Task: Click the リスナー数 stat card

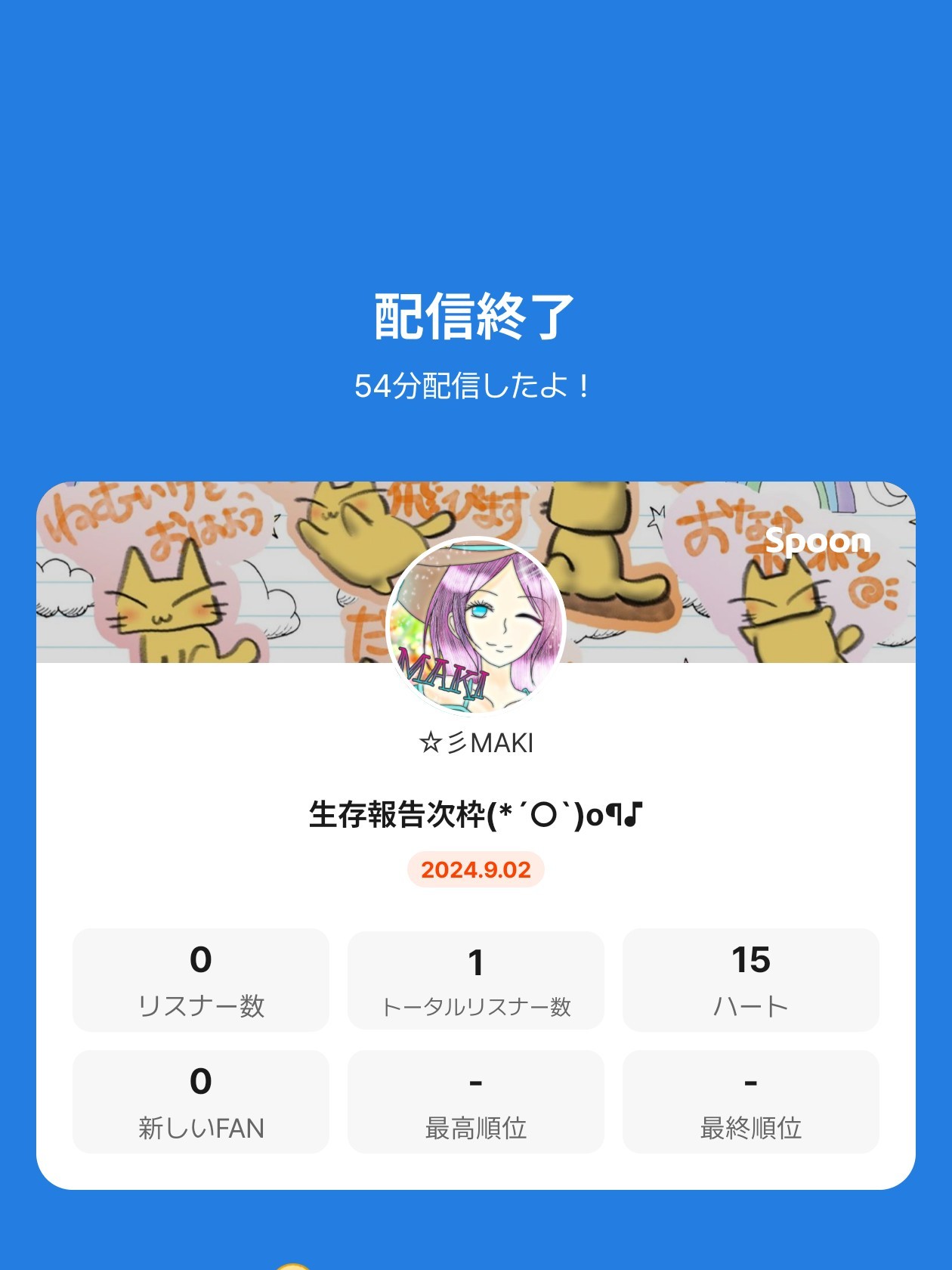Action: 200,980
